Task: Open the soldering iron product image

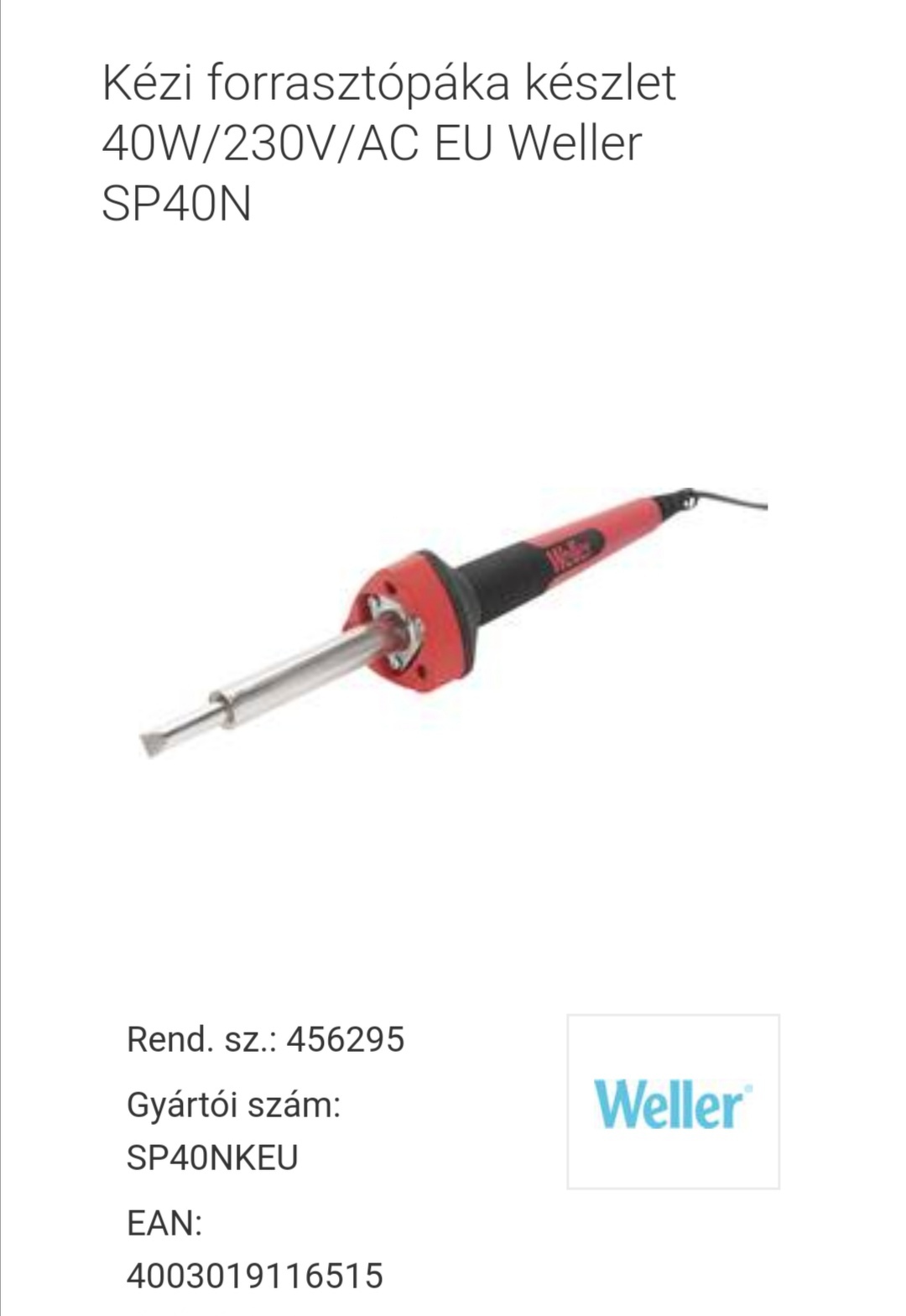Action: tap(453, 621)
